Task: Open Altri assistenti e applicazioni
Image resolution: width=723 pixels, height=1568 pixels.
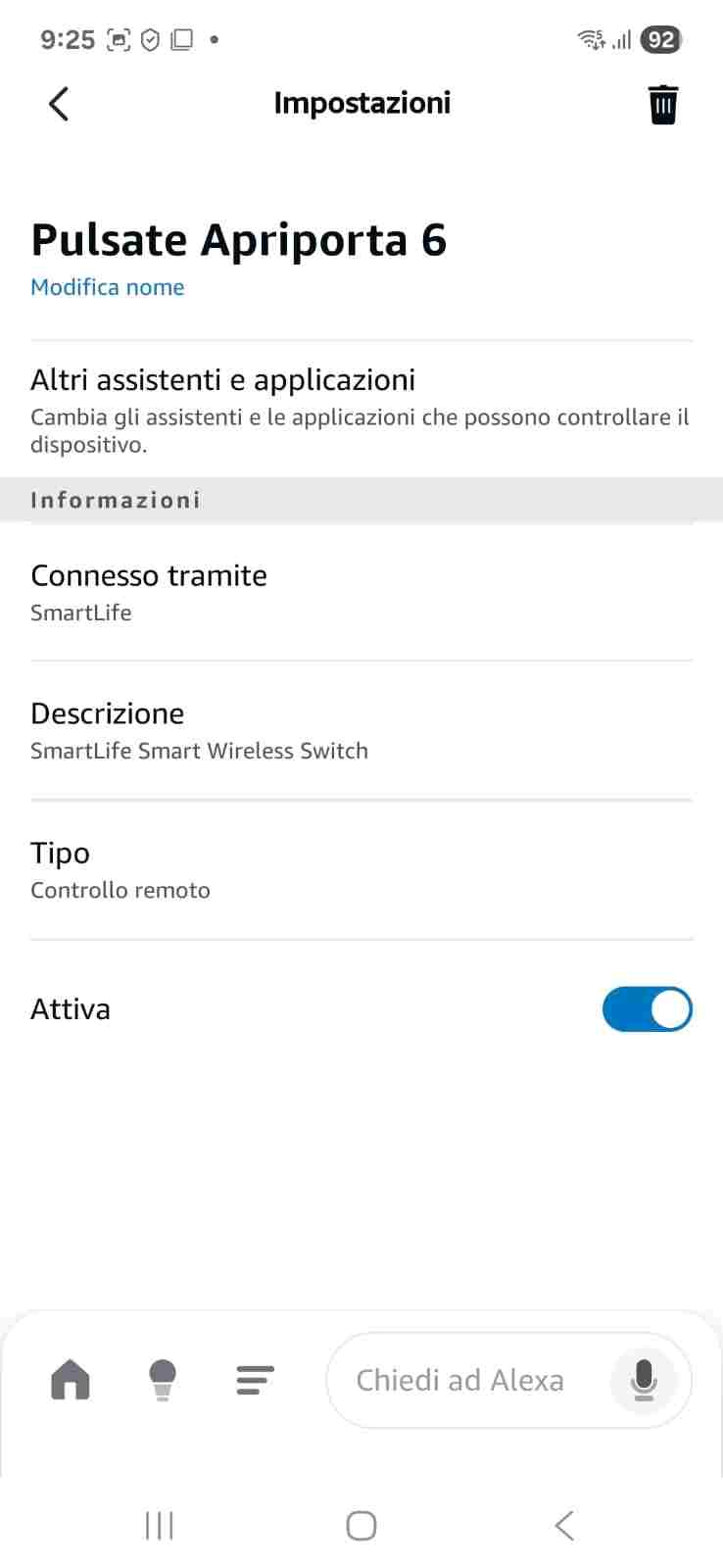Action: 361,409
